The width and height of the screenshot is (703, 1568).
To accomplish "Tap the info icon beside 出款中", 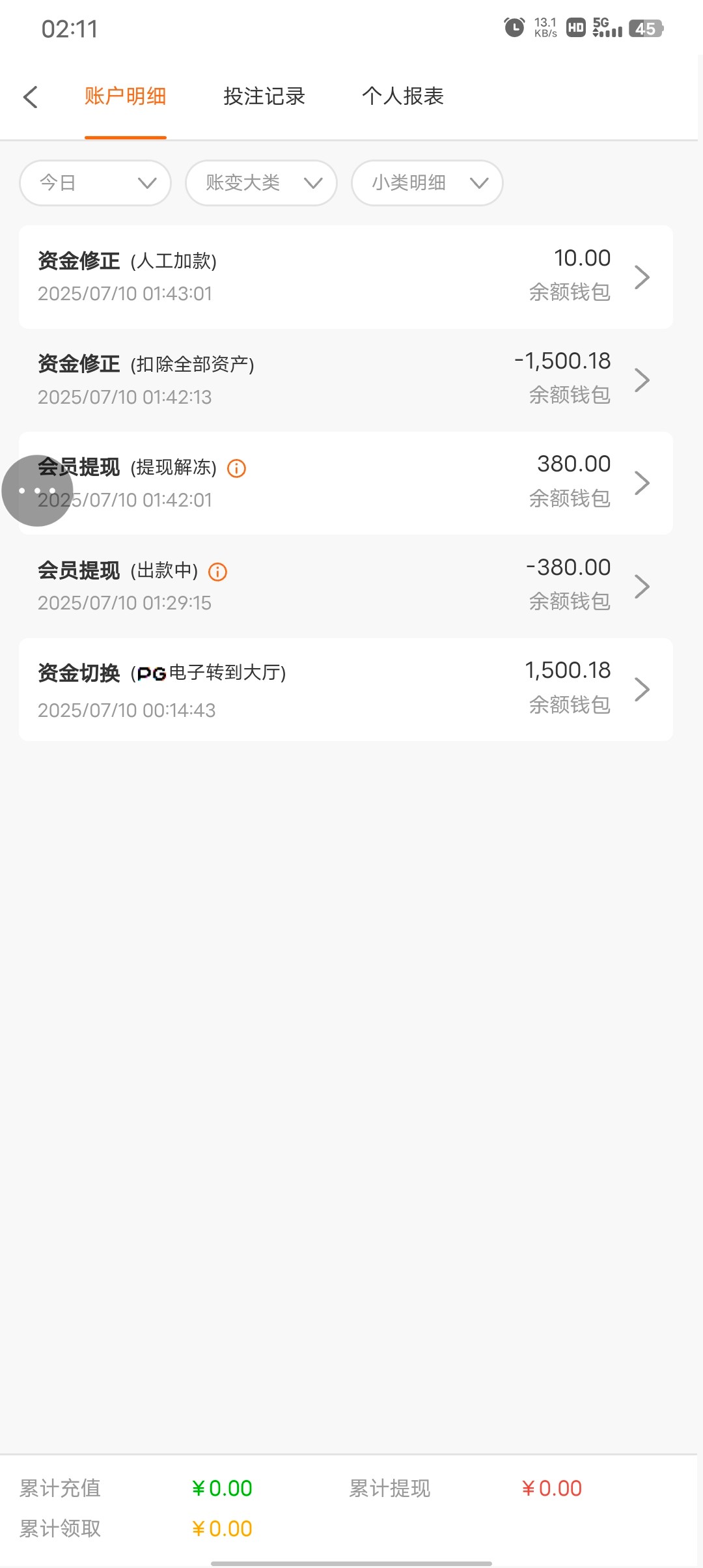I will point(217,572).
